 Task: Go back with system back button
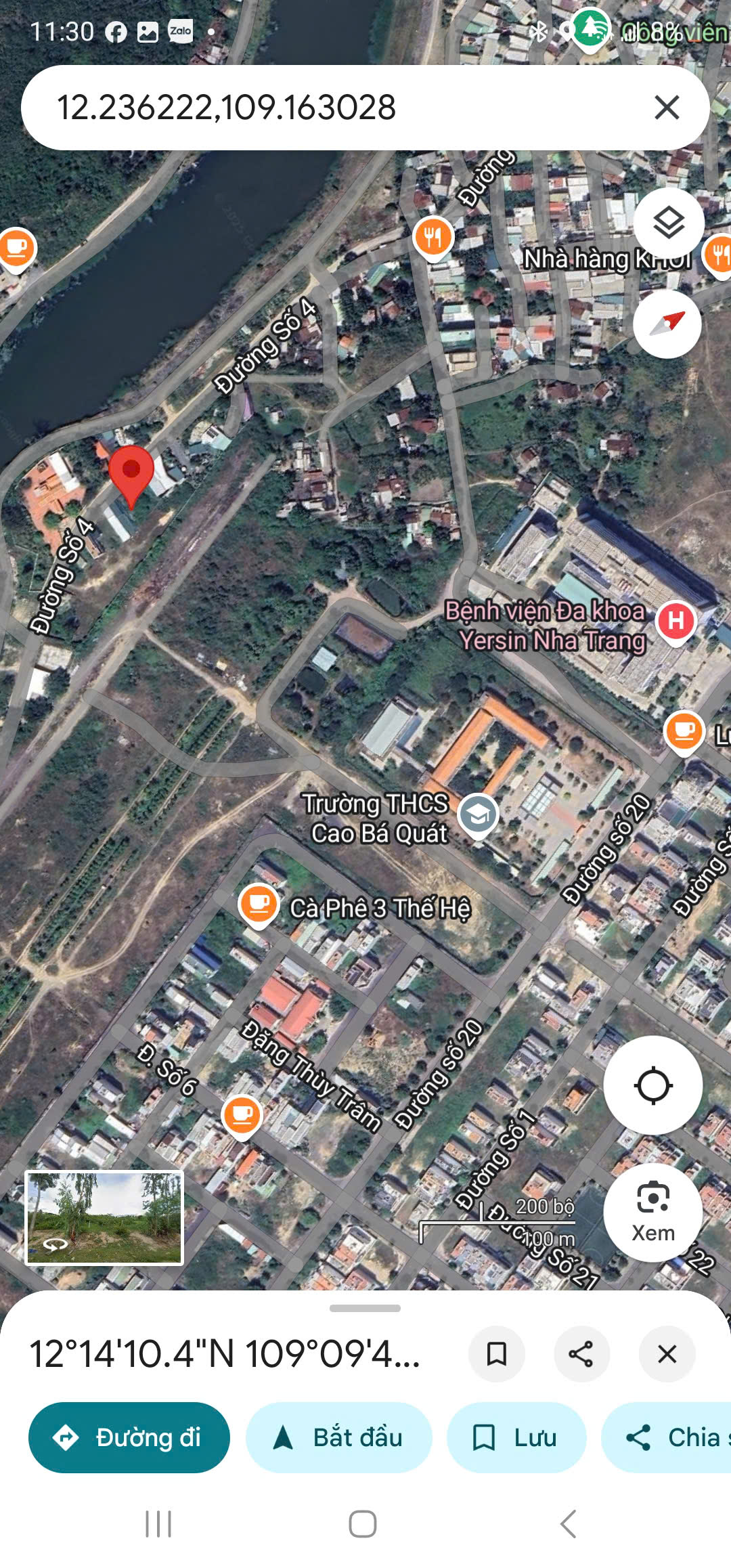click(569, 1523)
